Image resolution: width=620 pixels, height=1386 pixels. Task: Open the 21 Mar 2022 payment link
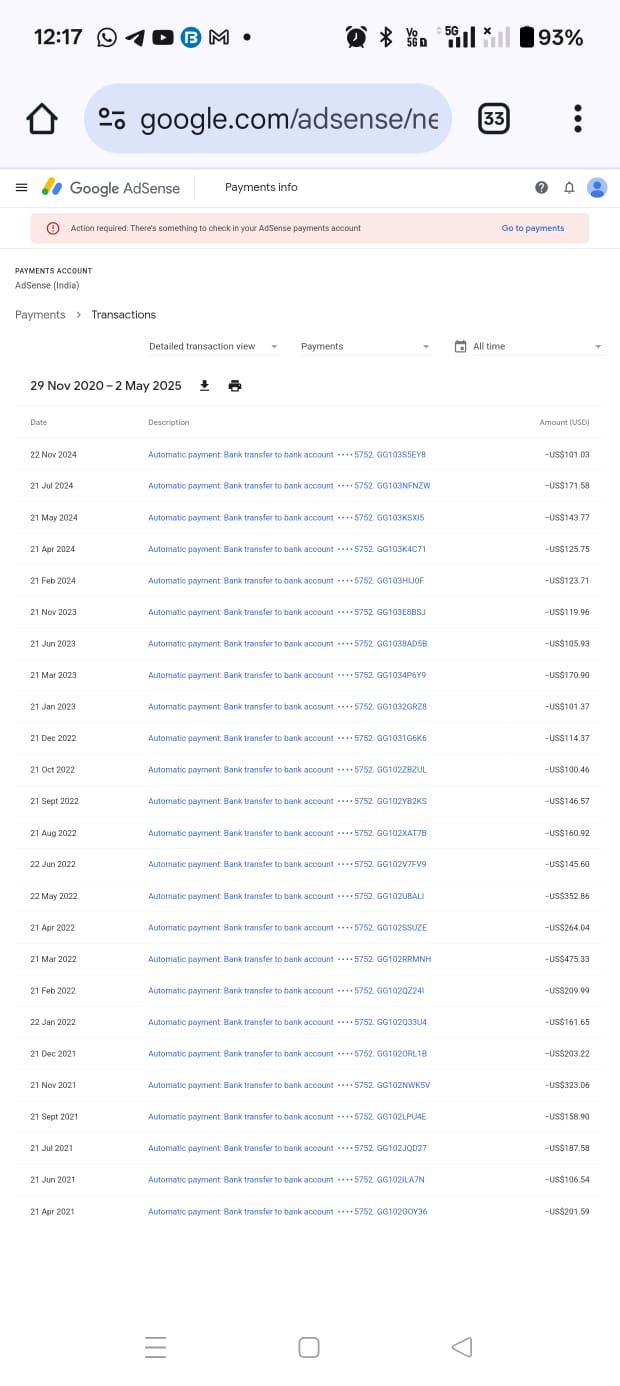click(x=289, y=959)
